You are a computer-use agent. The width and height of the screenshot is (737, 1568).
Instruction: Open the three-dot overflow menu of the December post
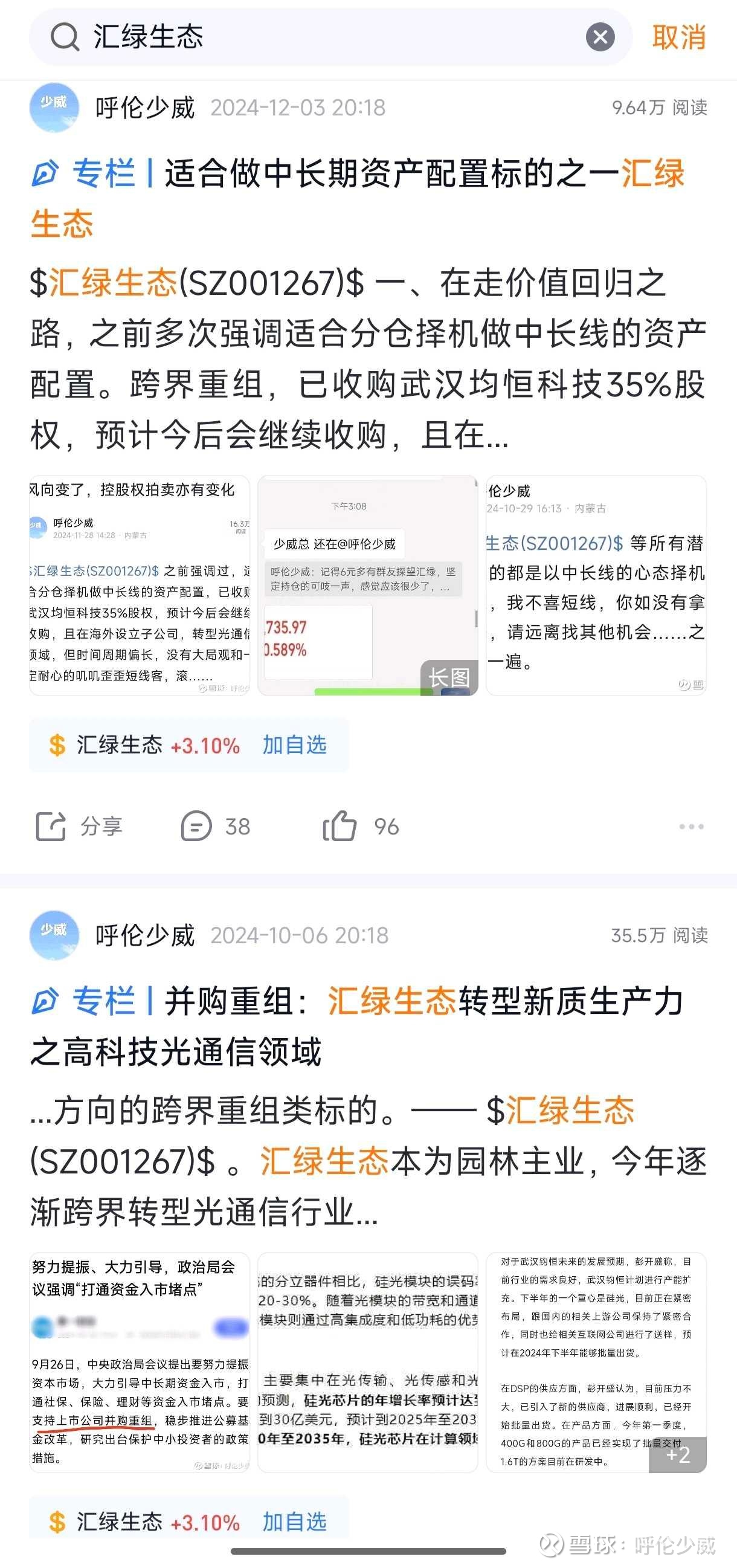tap(691, 827)
